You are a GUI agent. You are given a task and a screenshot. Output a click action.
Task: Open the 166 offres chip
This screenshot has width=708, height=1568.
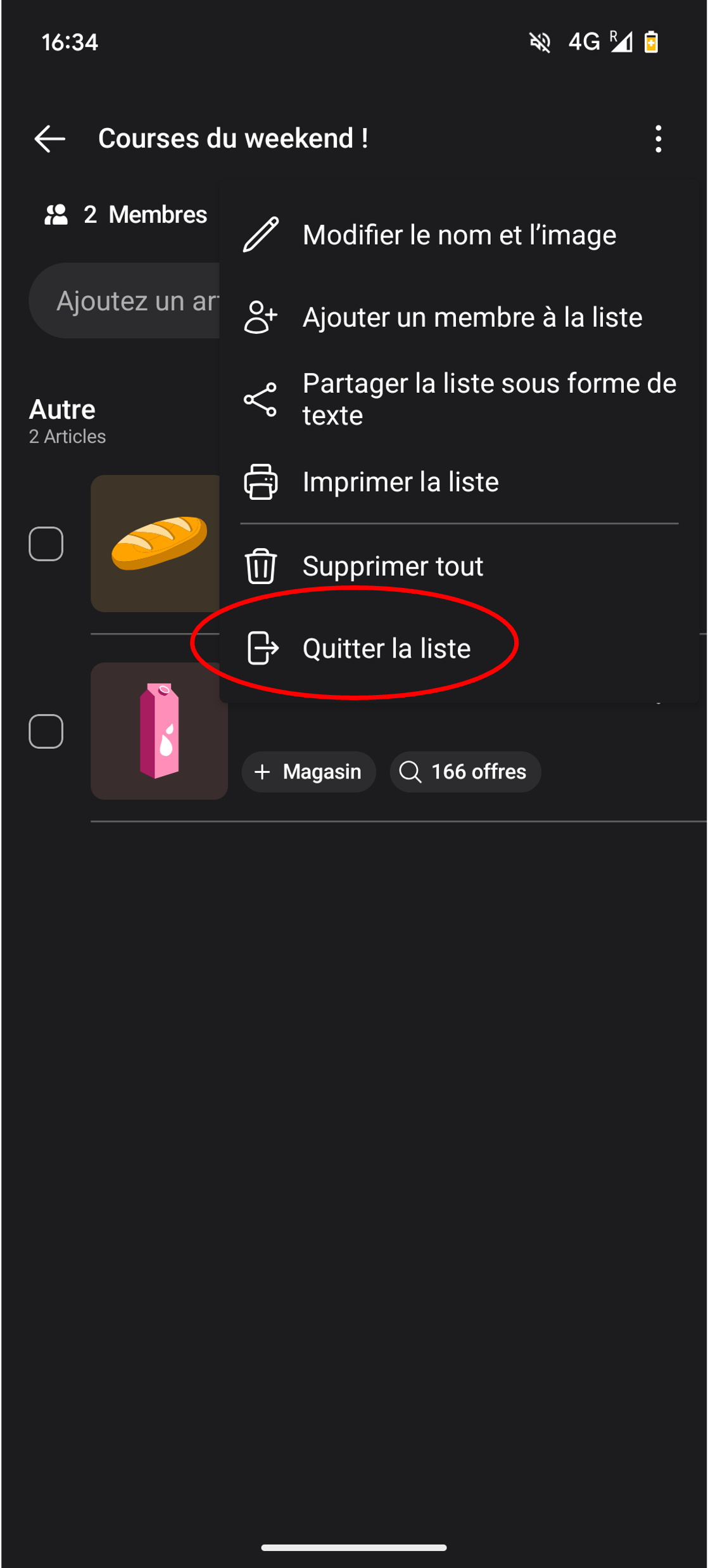click(x=465, y=772)
